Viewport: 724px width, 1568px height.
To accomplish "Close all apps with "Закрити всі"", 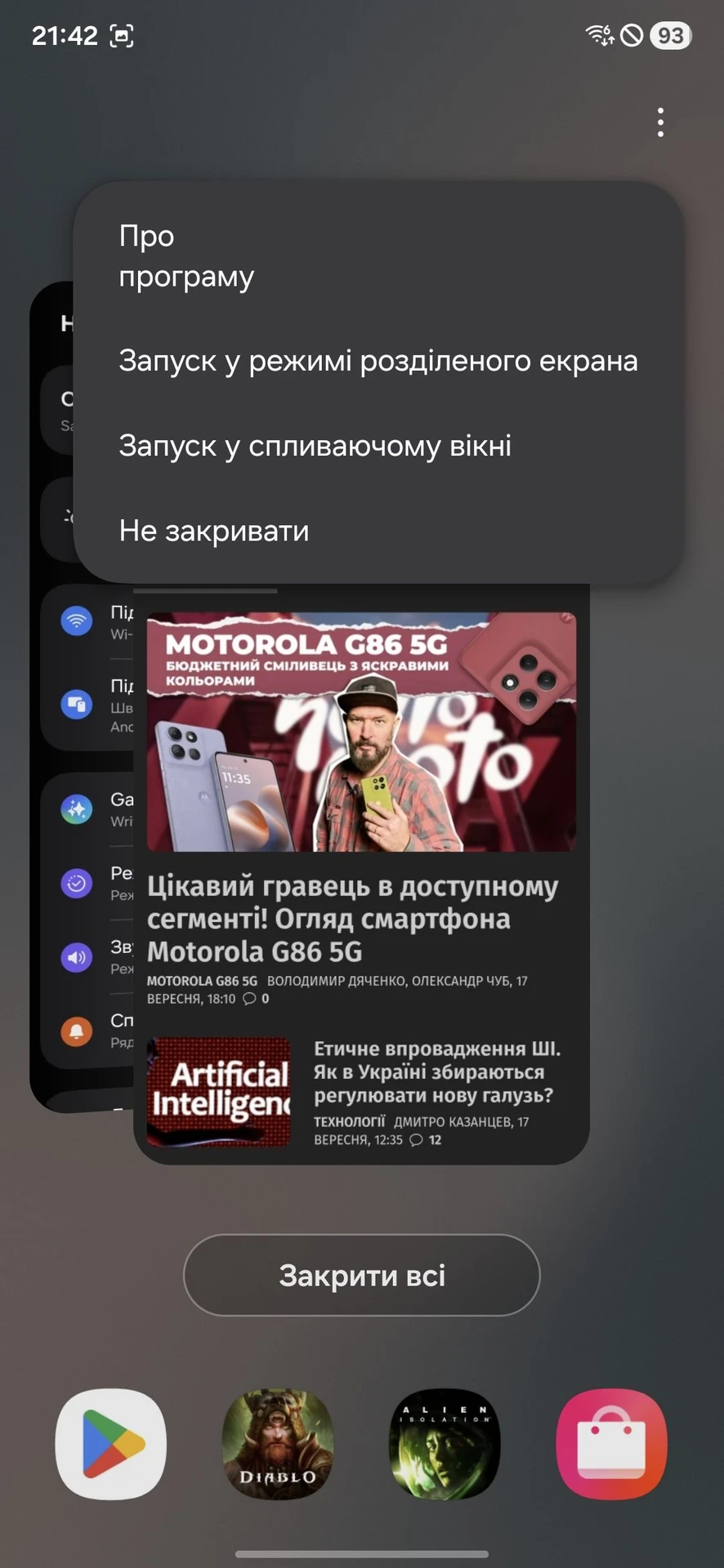I will pos(362,1275).
